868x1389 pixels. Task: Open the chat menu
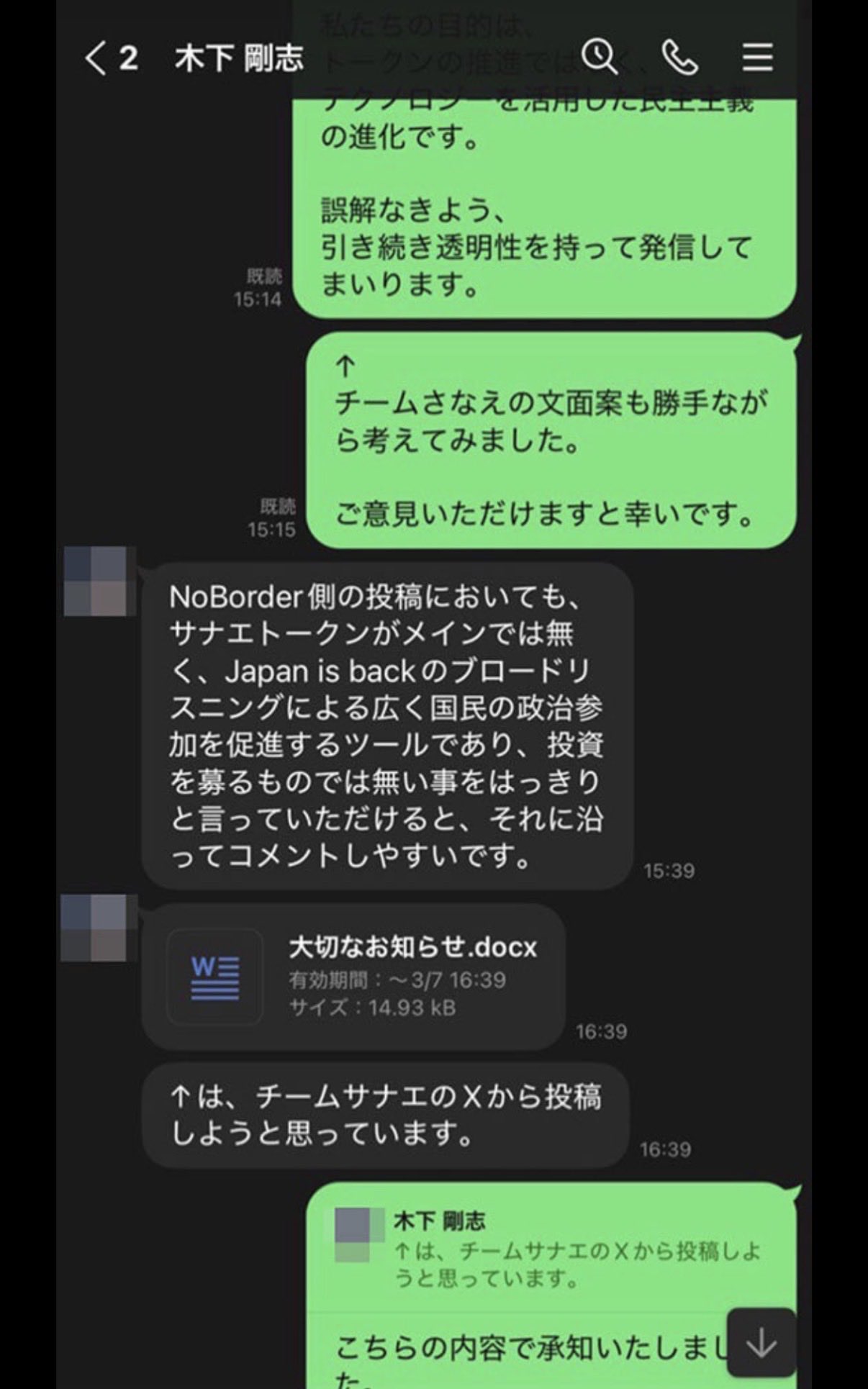click(757, 58)
